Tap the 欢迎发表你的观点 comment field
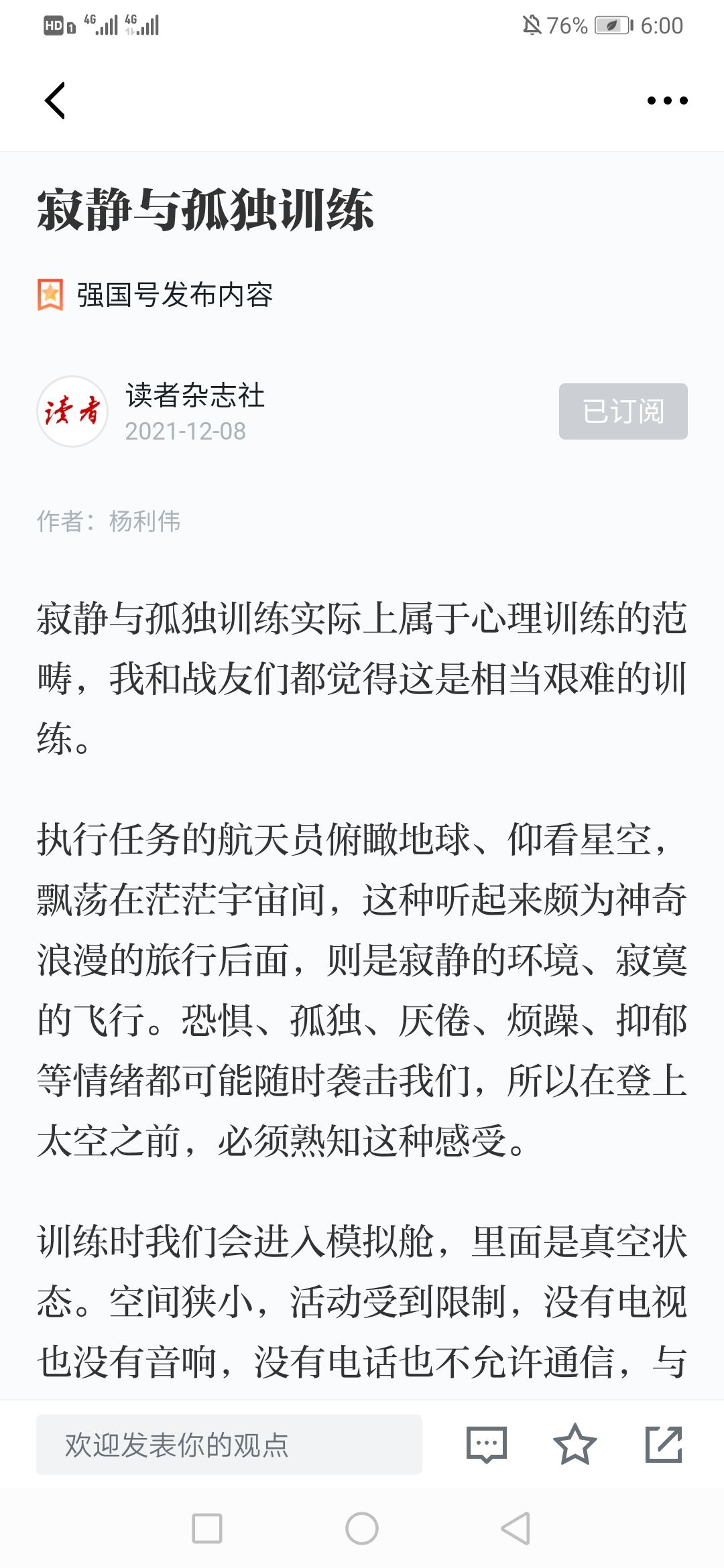The width and height of the screenshot is (724, 1568). point(229,1444)
